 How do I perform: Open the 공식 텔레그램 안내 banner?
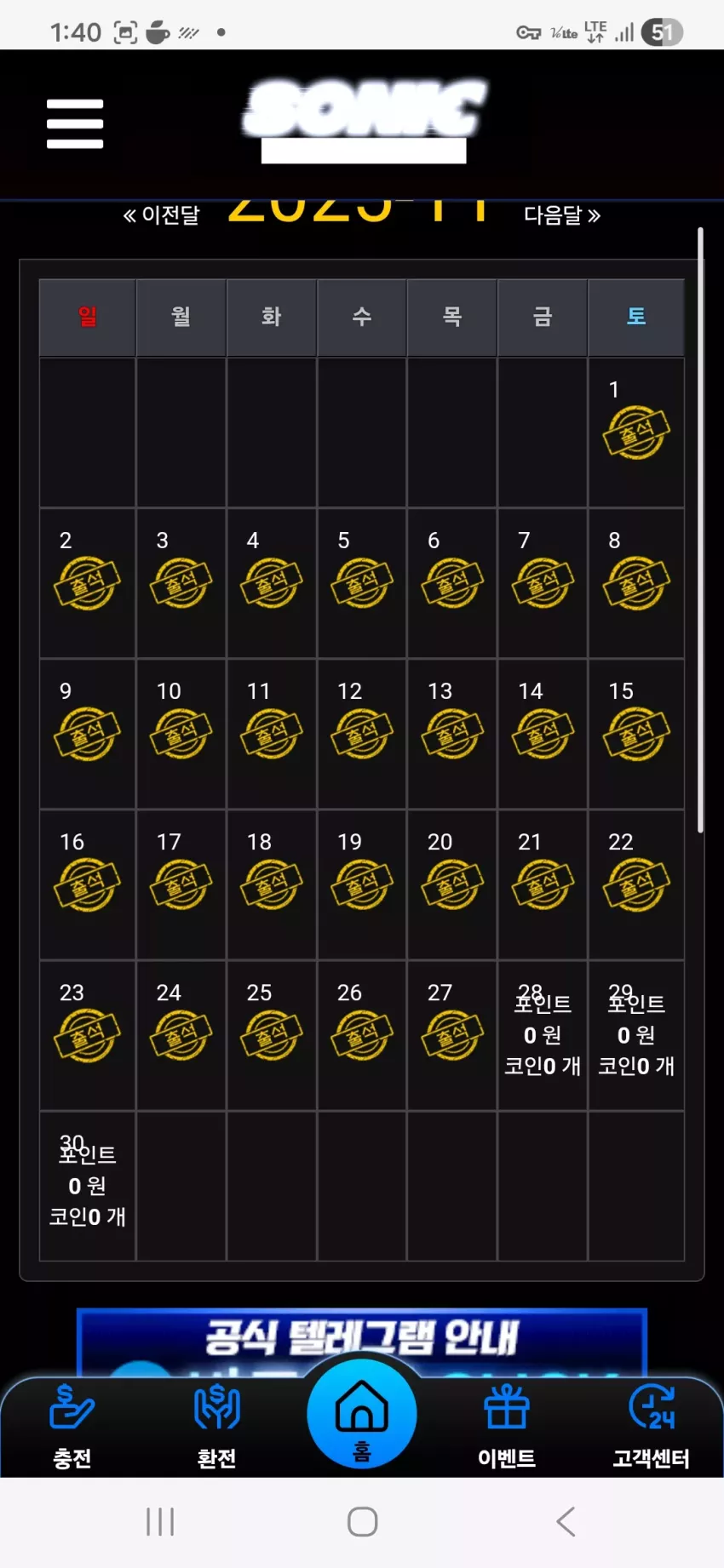pyautogui.click(x=362, y=1342)
